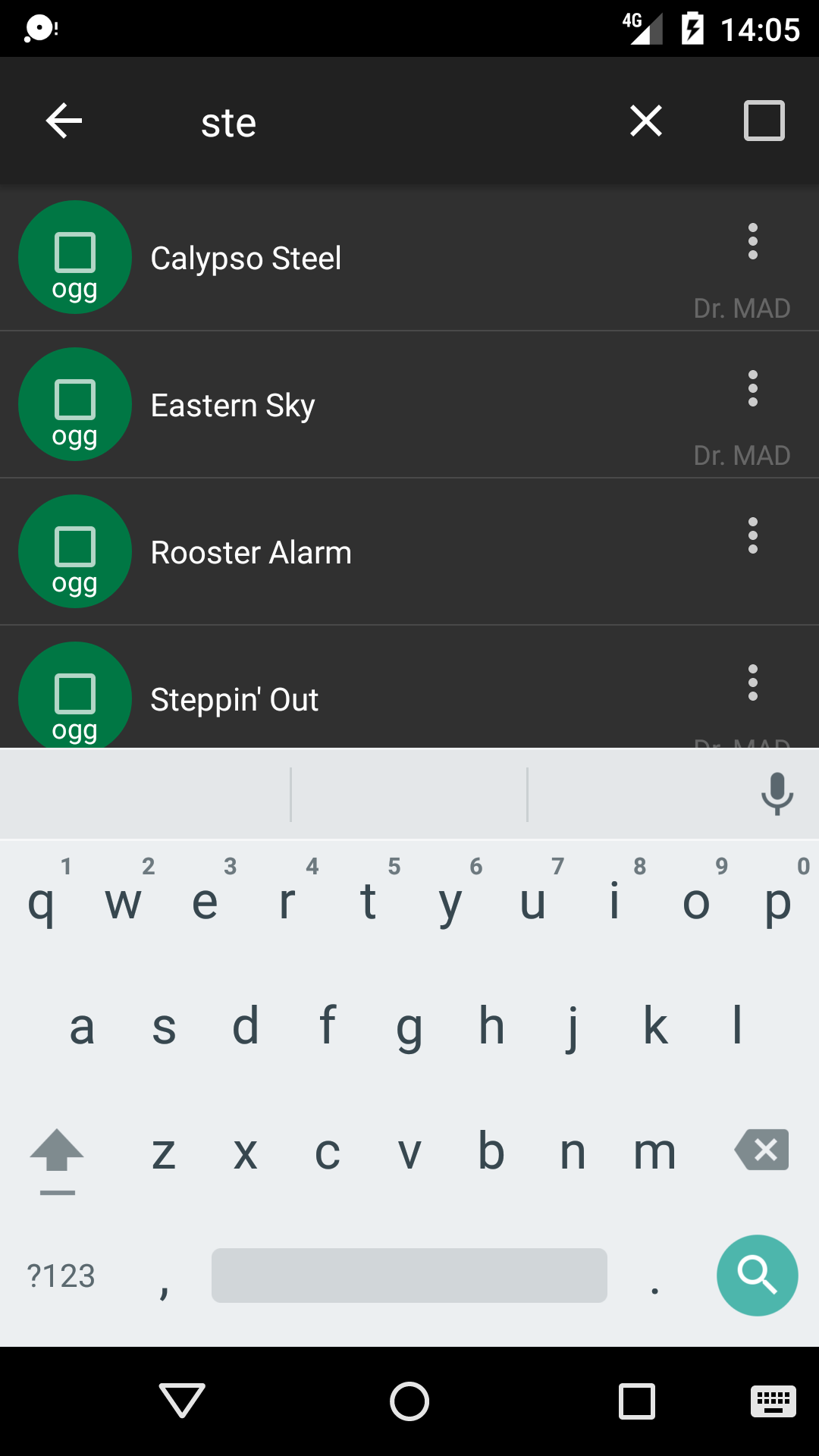Open the overflow menu for Calypso Steel
The height and width of the screenshot is (1456, 819).
tap(752, 241)
